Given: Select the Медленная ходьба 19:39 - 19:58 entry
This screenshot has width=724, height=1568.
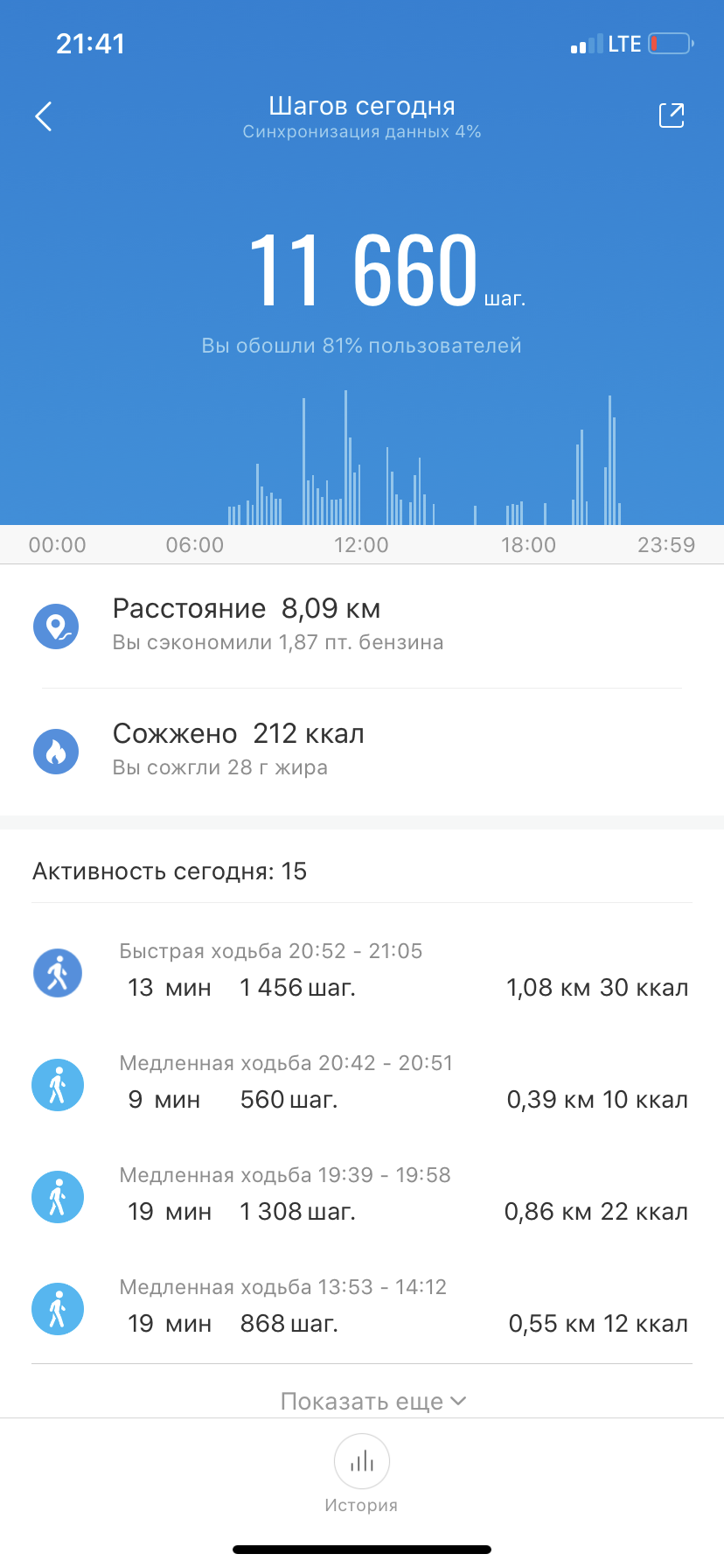Looking at the screenshot, I should pos(361,1195).
